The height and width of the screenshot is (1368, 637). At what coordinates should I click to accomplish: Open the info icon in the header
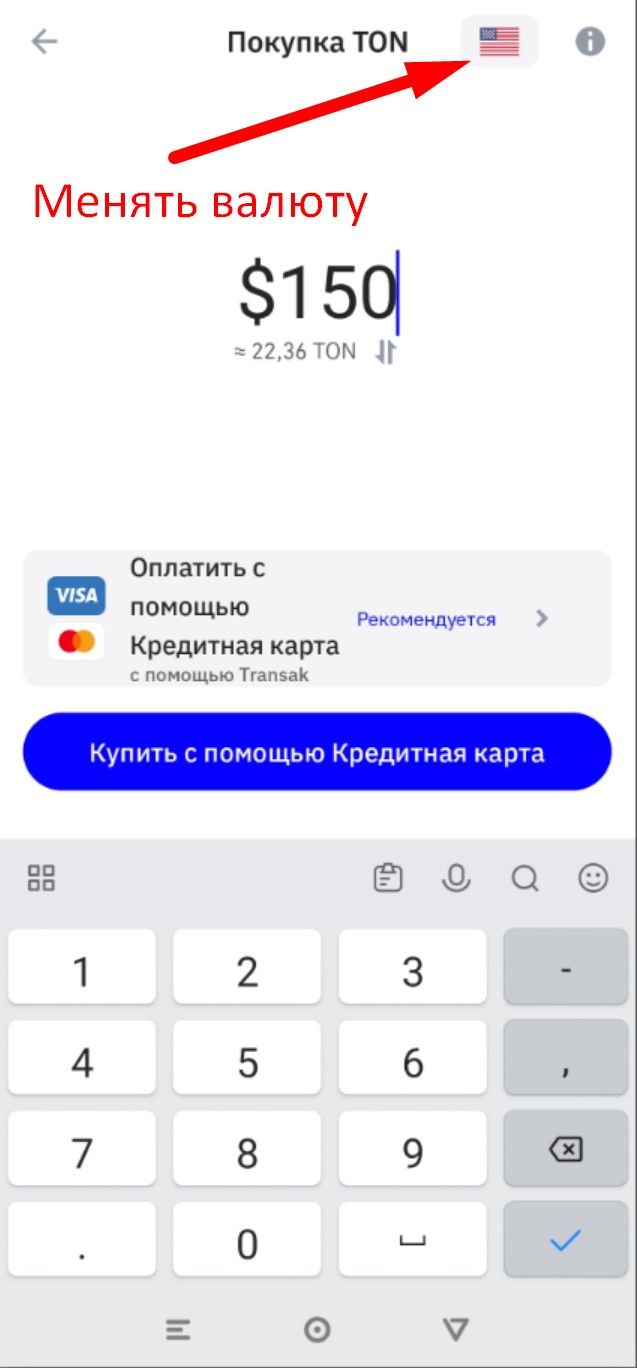point(590,42)
